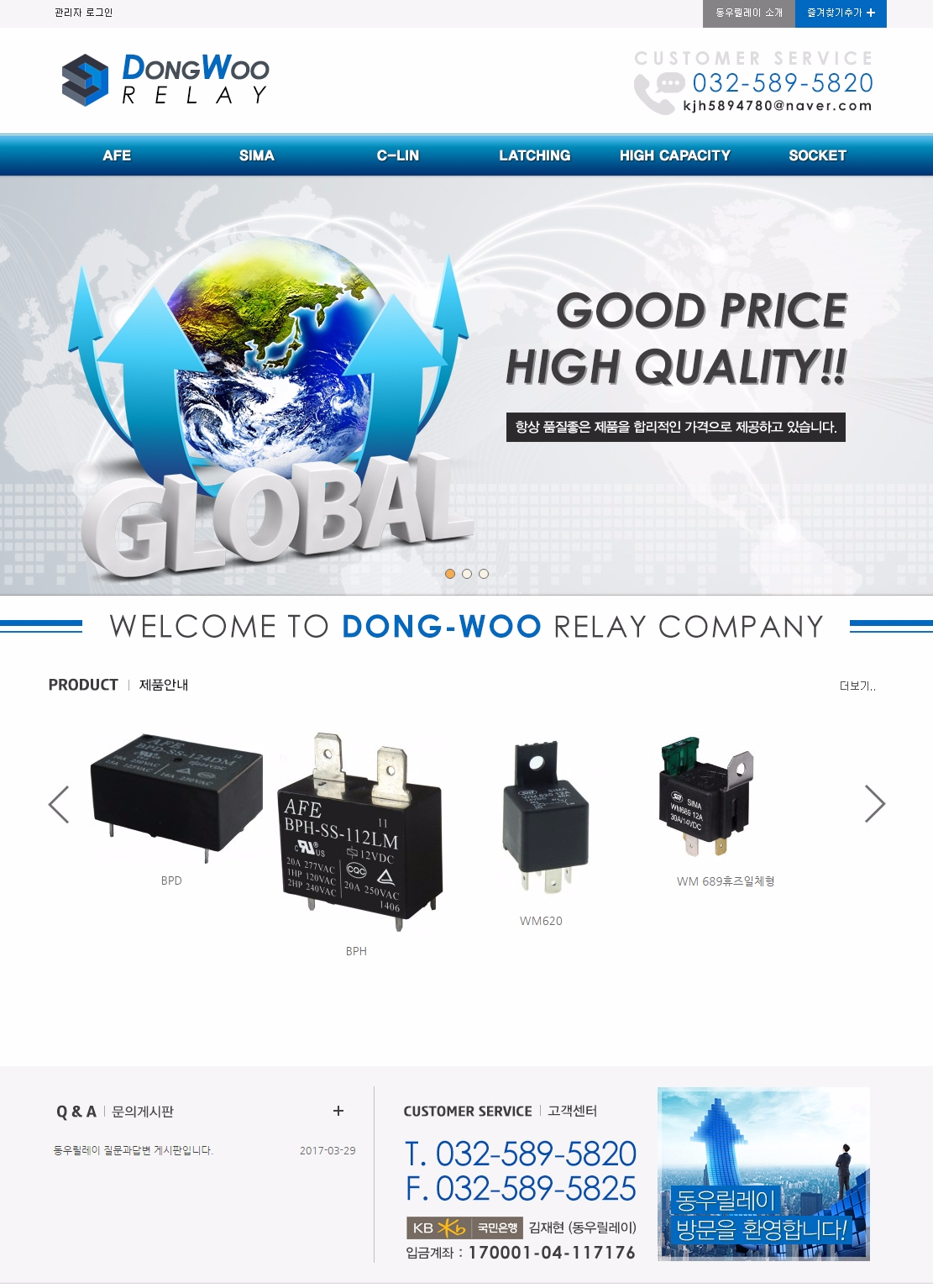Show previous products with the left arrow

click(58, 804)
